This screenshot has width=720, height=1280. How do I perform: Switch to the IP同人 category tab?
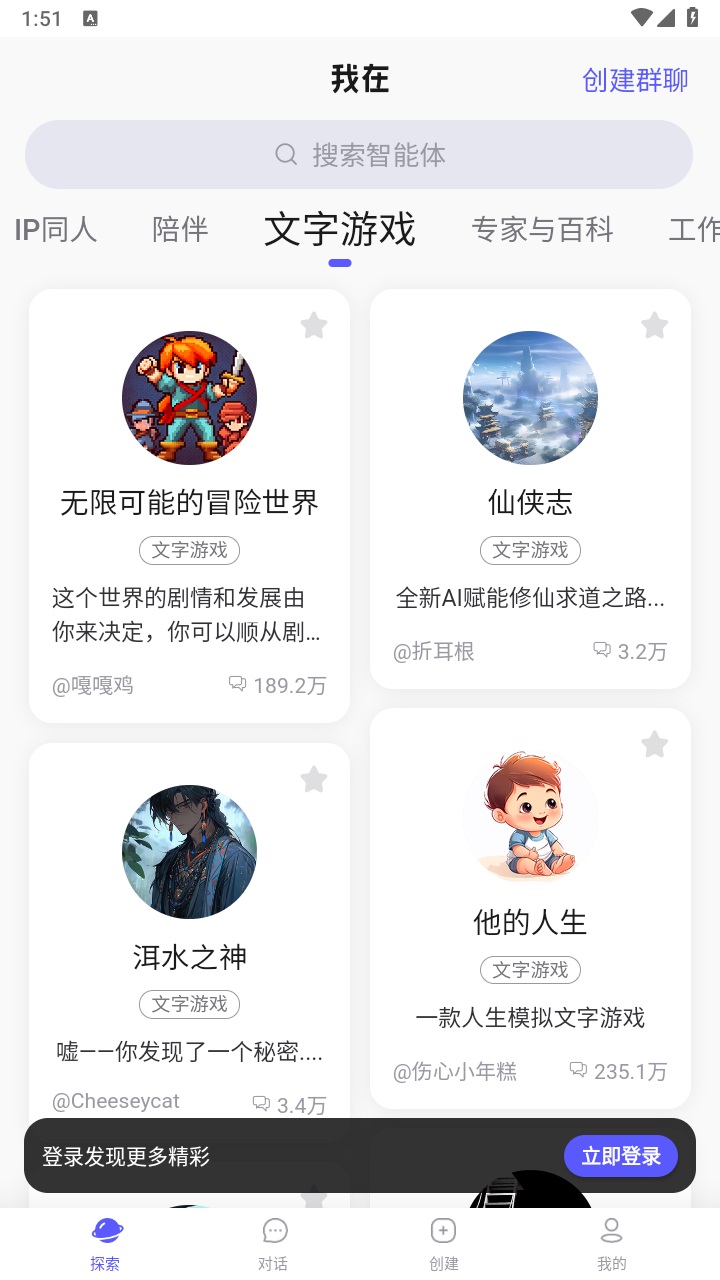coord(56,230)
